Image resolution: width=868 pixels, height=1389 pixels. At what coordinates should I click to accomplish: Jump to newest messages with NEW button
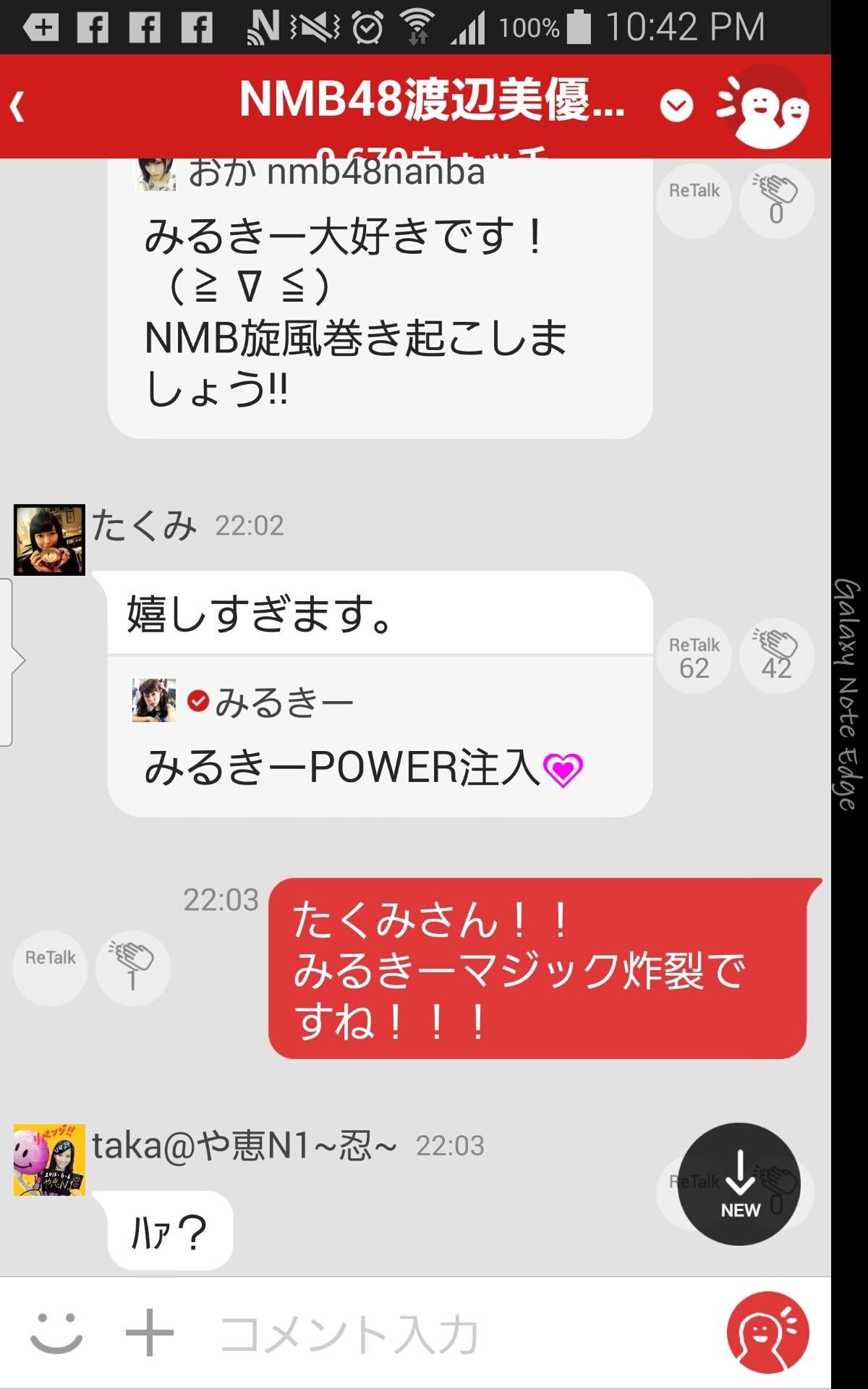(x=739, y=1184)
